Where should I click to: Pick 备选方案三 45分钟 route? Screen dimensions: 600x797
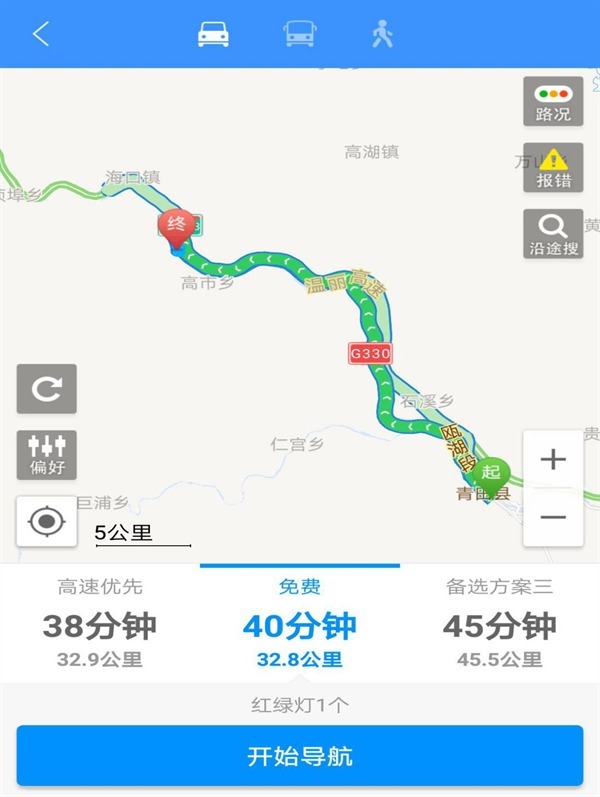(x=500, y=623)
